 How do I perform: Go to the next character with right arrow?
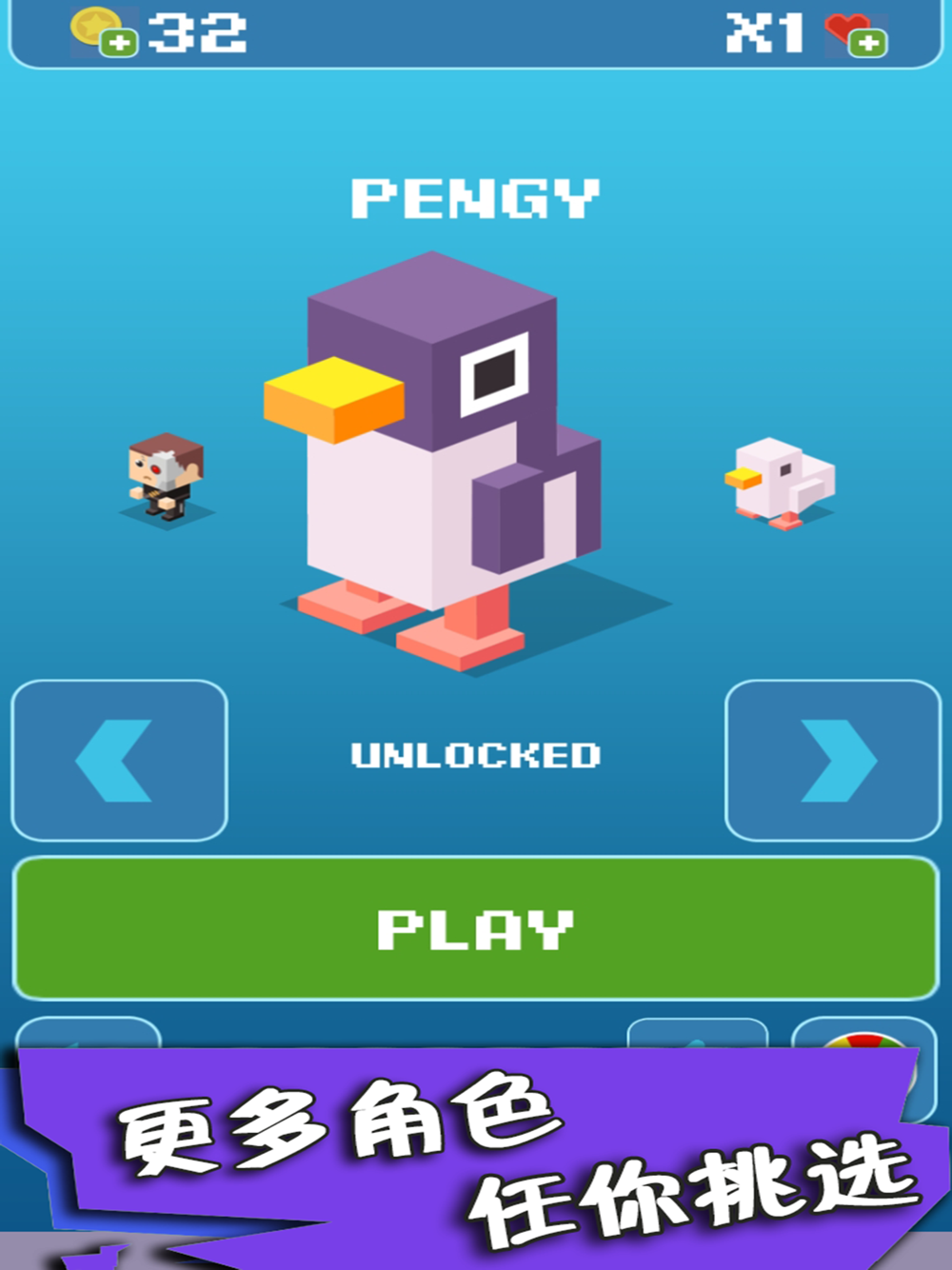[833, 761]
